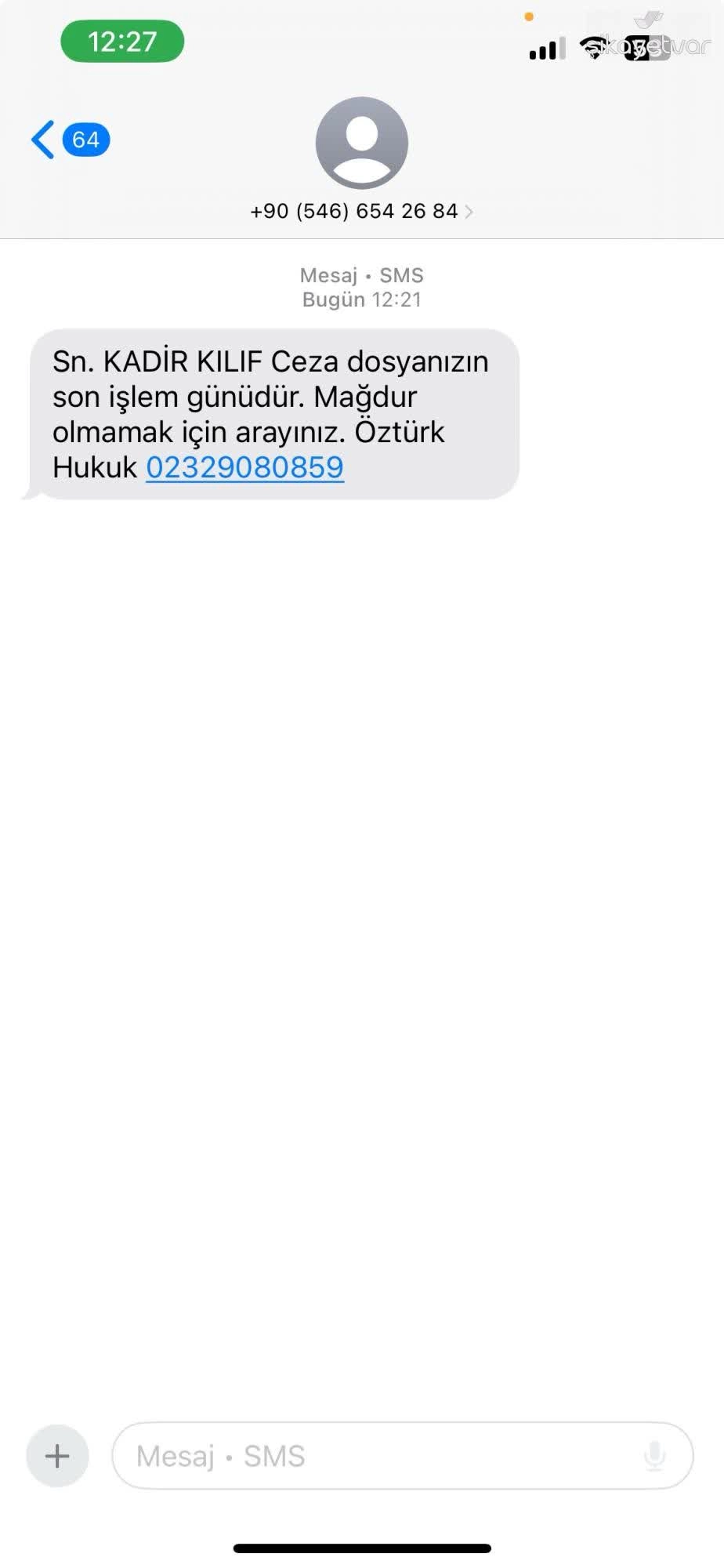
Task: Expand contact details via the chevron next to number
Action: point(470,211)
